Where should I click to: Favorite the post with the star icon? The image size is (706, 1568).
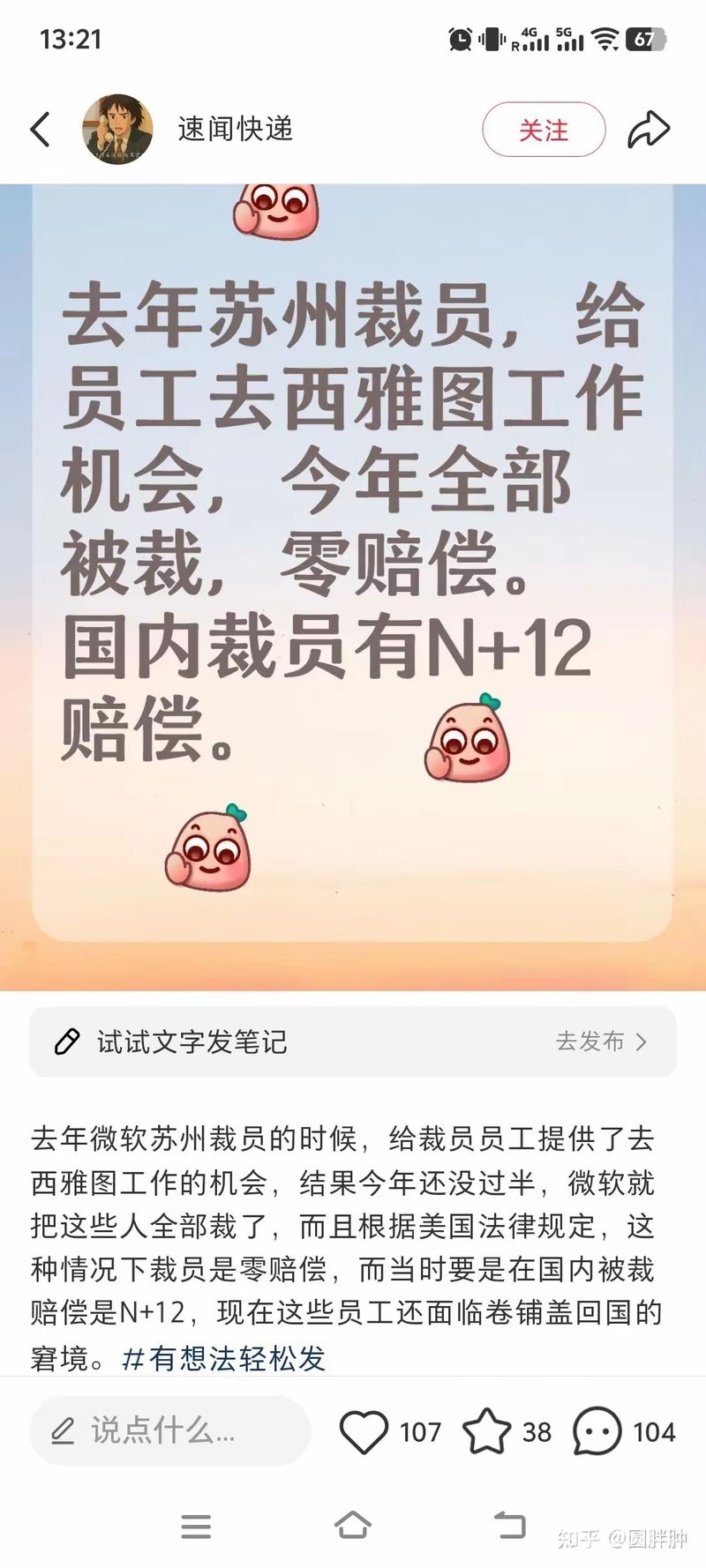(x=486, y=1431)
